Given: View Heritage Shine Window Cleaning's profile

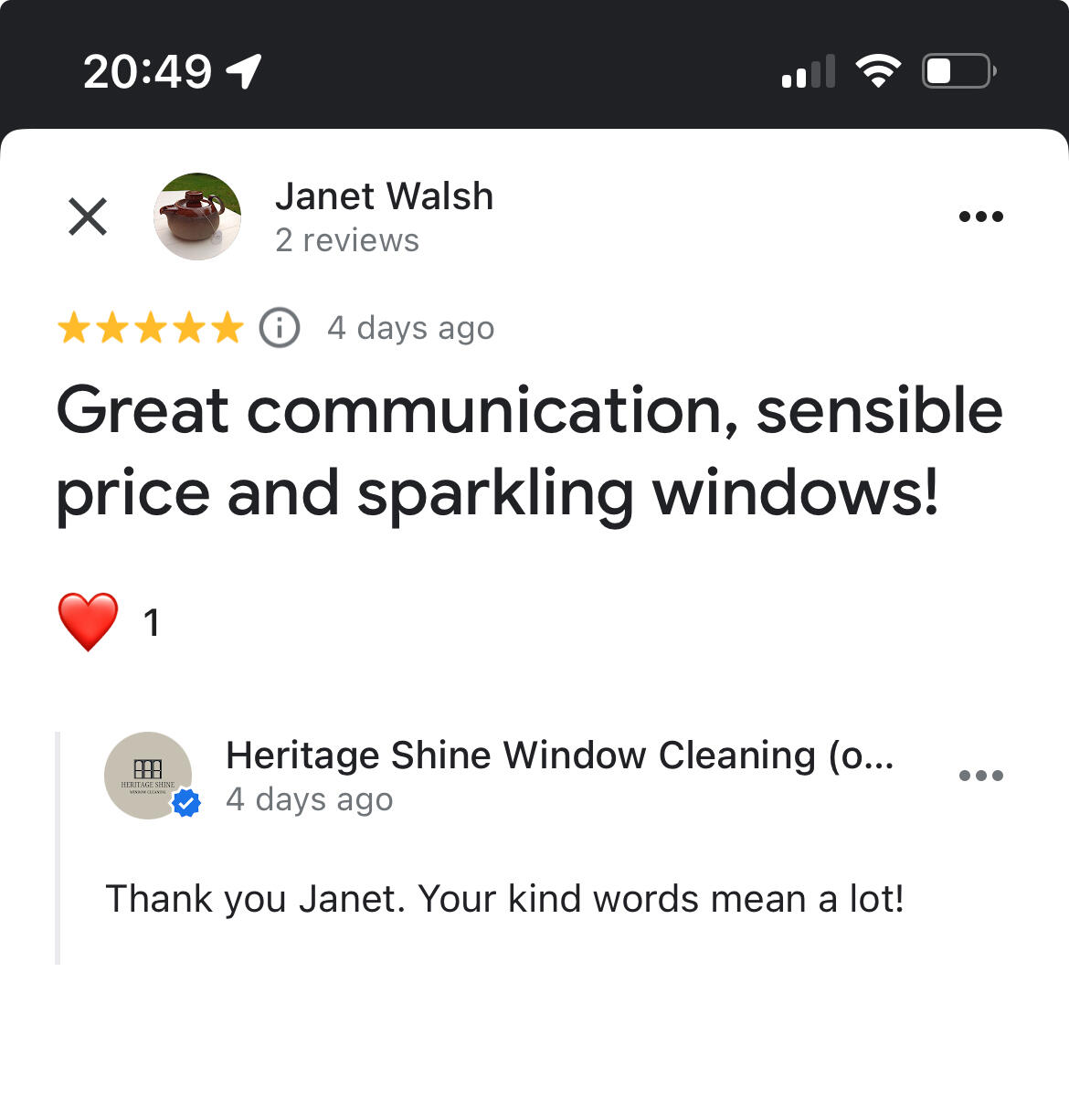Looking at the screenshot, I should [148, 776].
